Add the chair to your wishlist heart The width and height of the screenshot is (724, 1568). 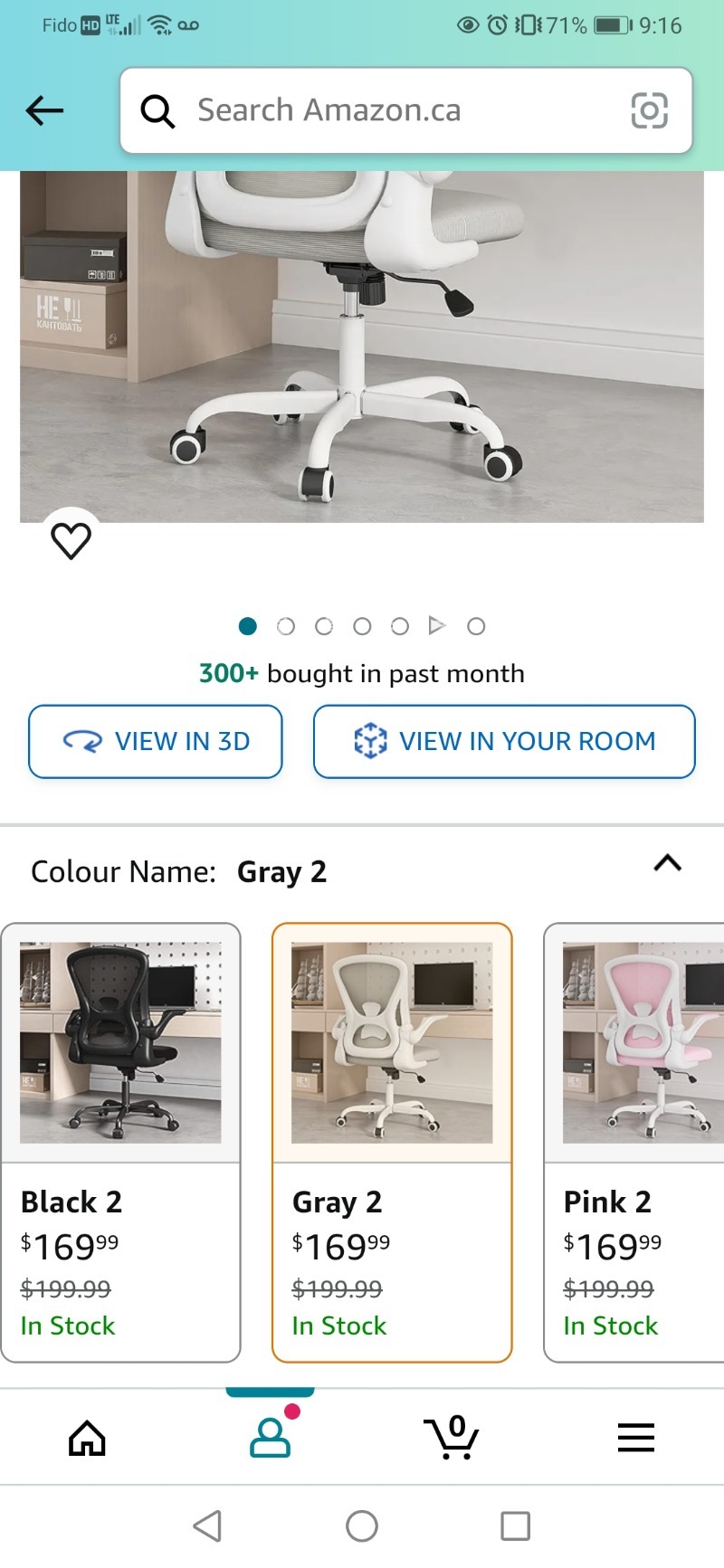71,541
